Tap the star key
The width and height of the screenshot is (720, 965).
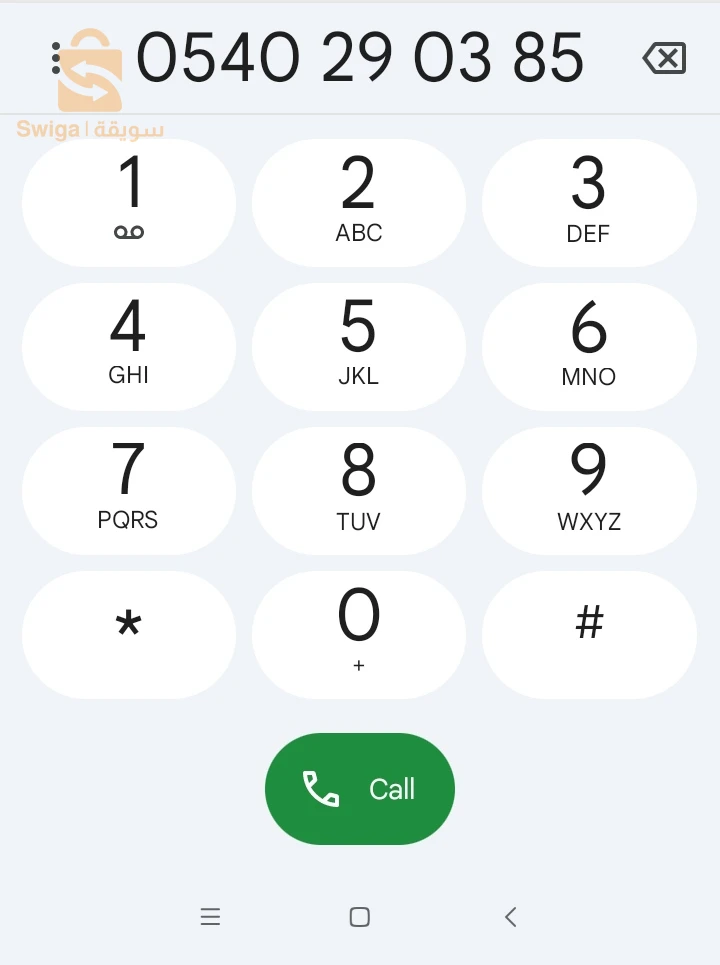click(129, 634)
